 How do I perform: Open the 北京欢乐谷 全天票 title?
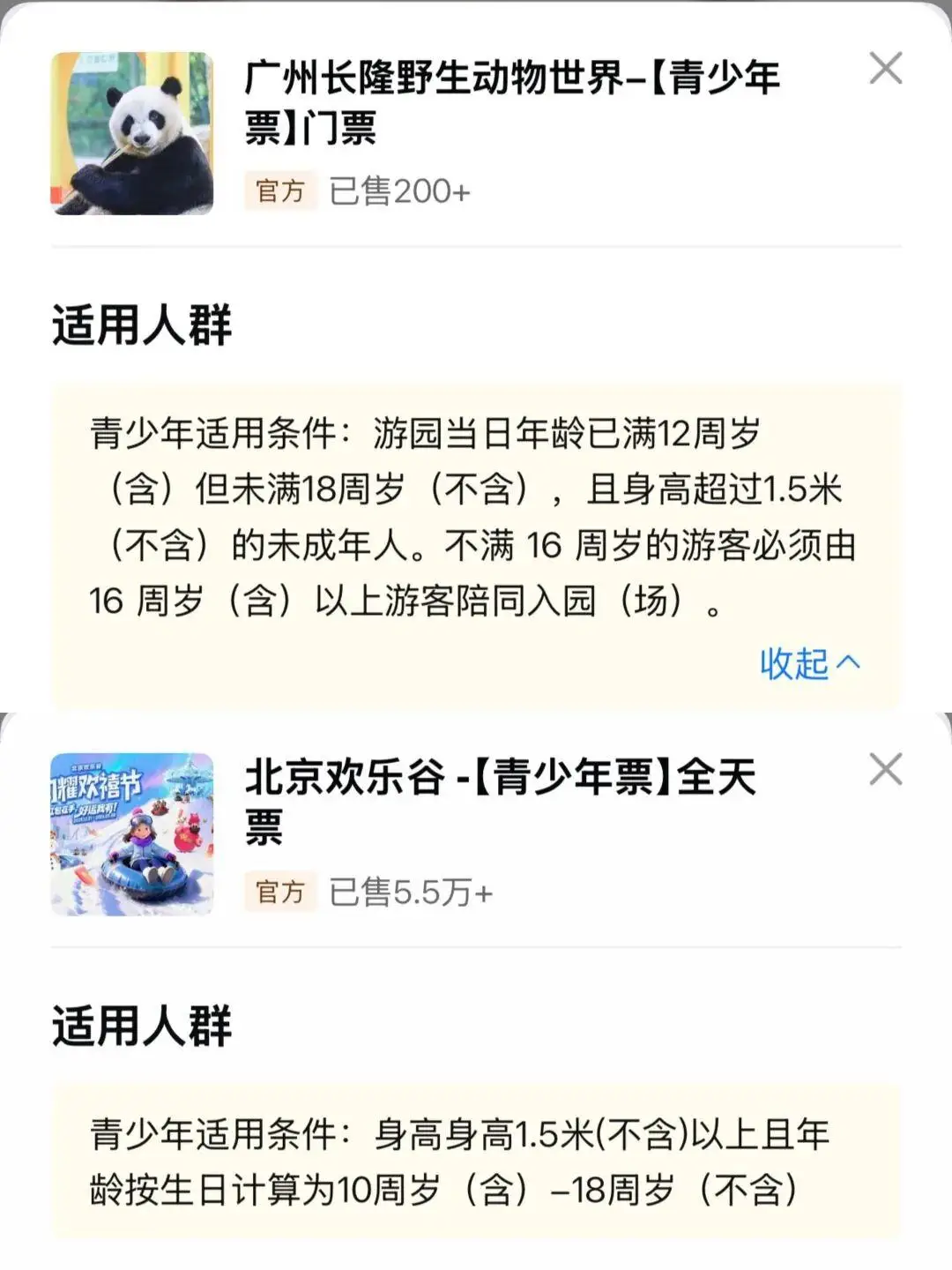(x=502, y=798)
